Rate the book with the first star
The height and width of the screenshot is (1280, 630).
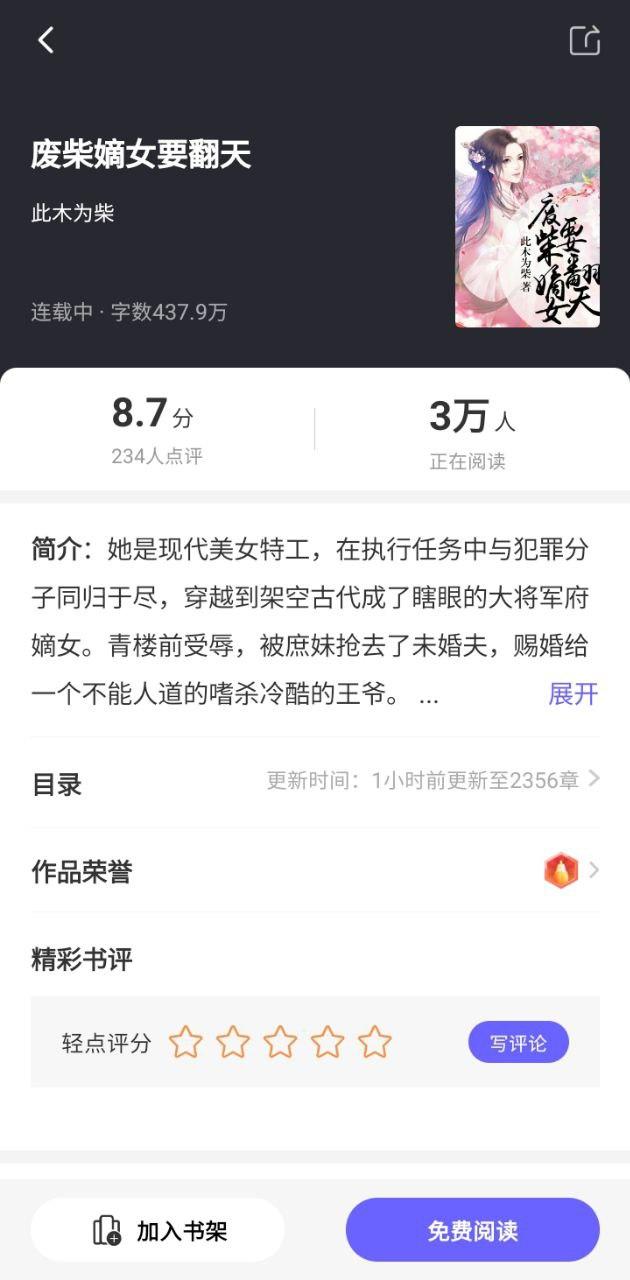click(x=185, y=1043)
